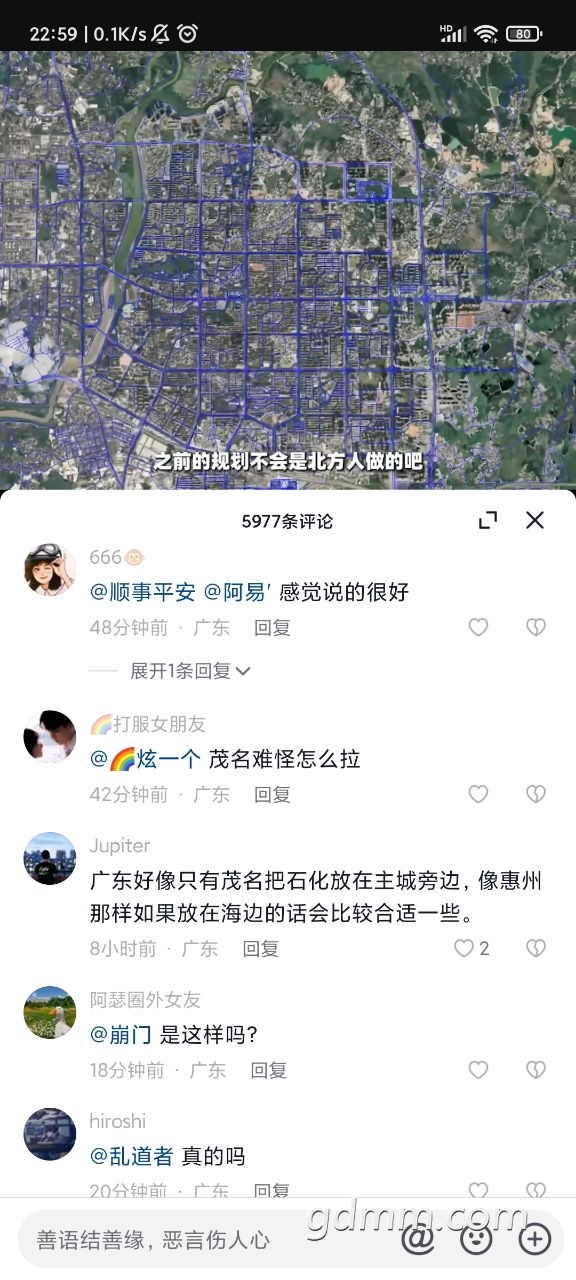Image resolution: width=576 pixels, height=1280 pixels.
Task: Dislike 666's comment
Action: (x=536, y=627)
